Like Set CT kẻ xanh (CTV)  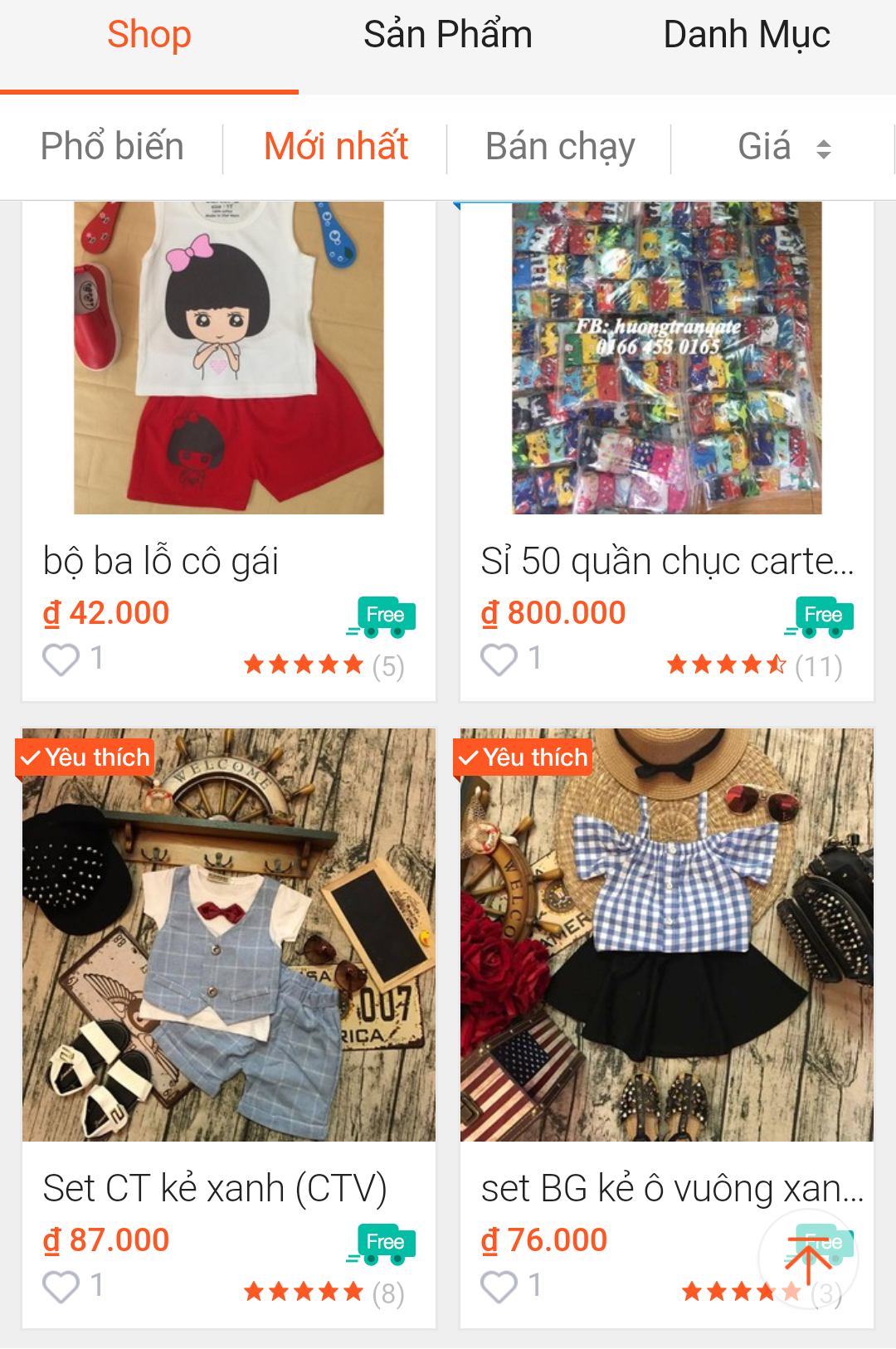pyautogui.click(x=61, y=1288)
